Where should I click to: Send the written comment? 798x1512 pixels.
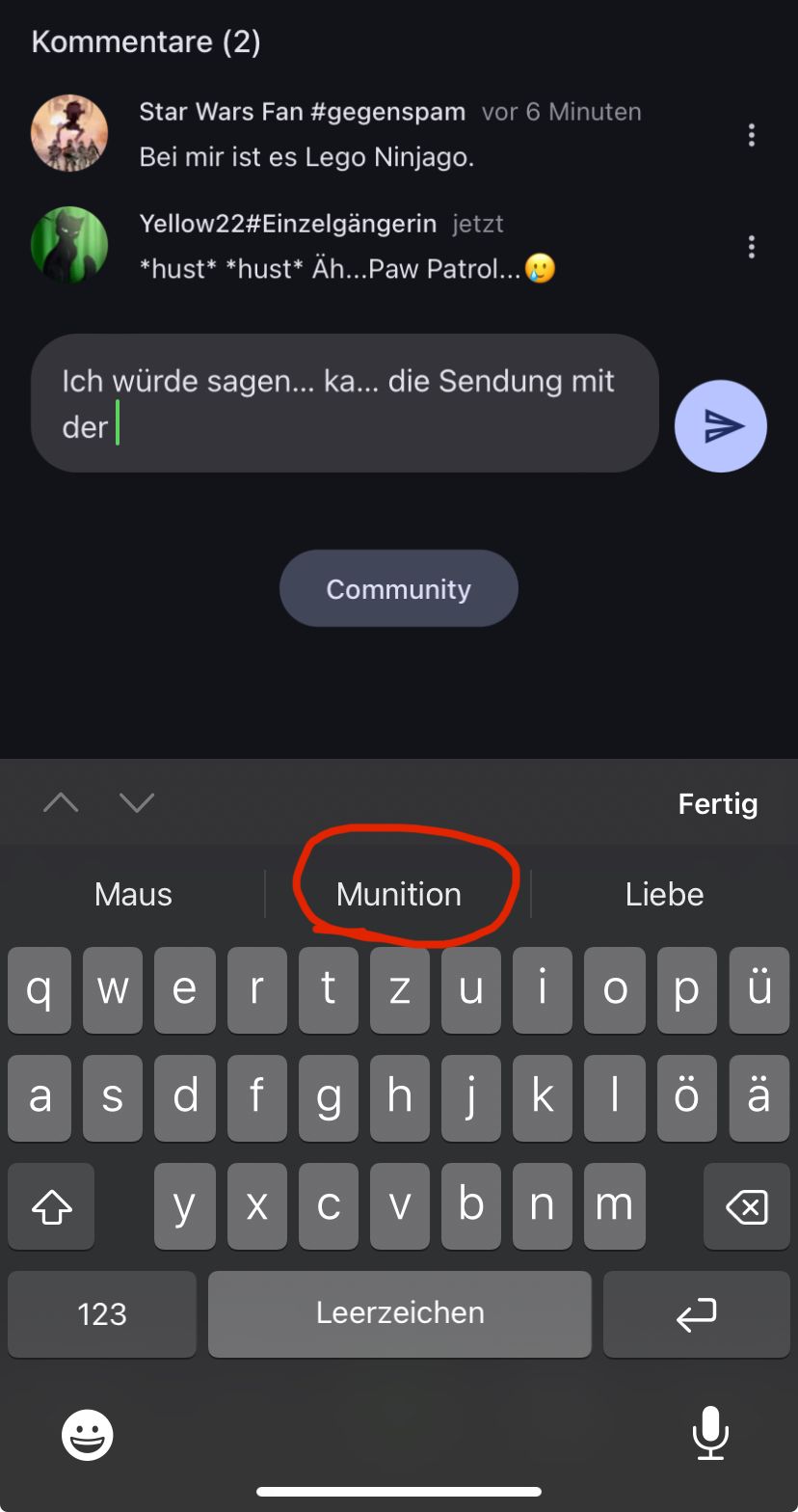(720, 425)
